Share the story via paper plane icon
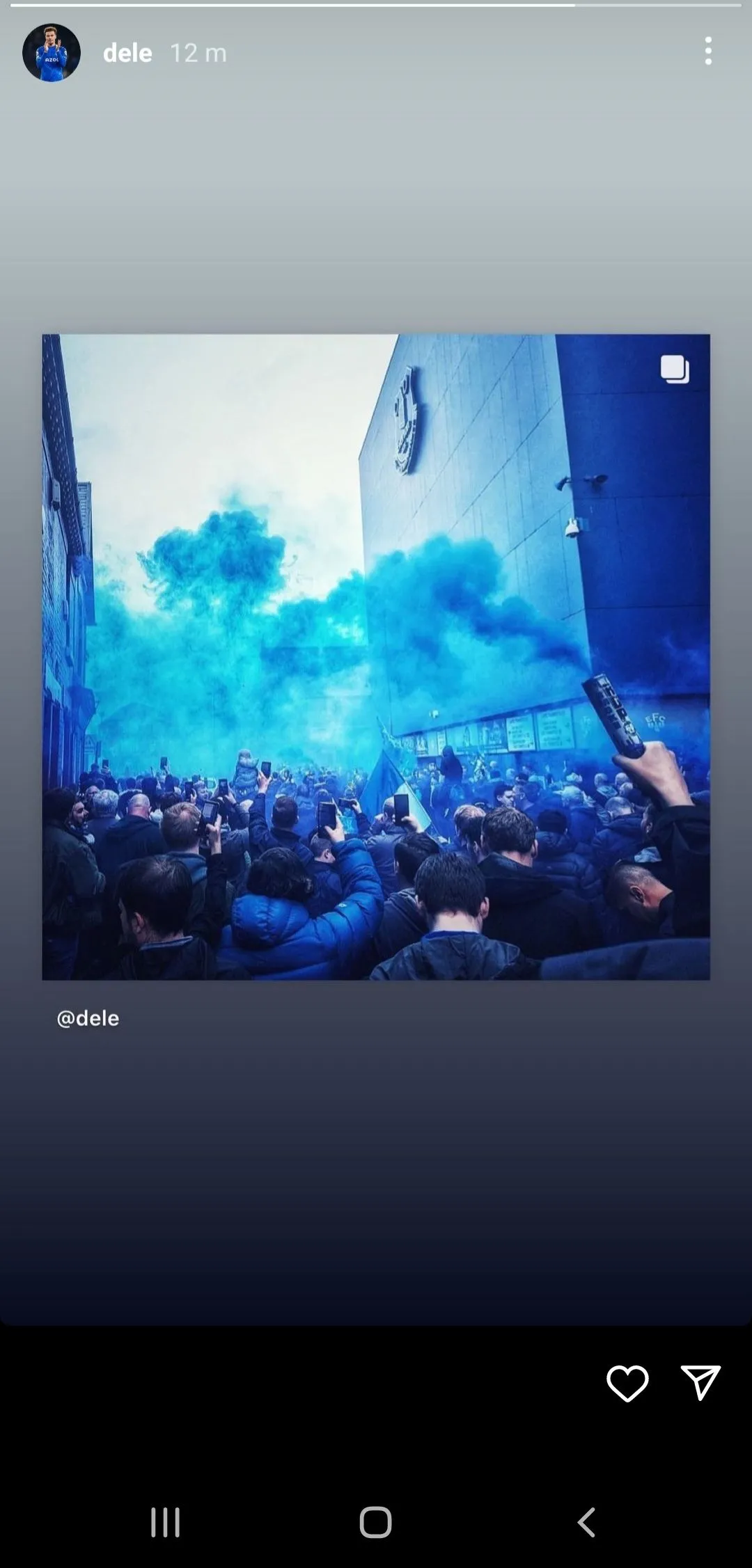 pos(700,1382)
